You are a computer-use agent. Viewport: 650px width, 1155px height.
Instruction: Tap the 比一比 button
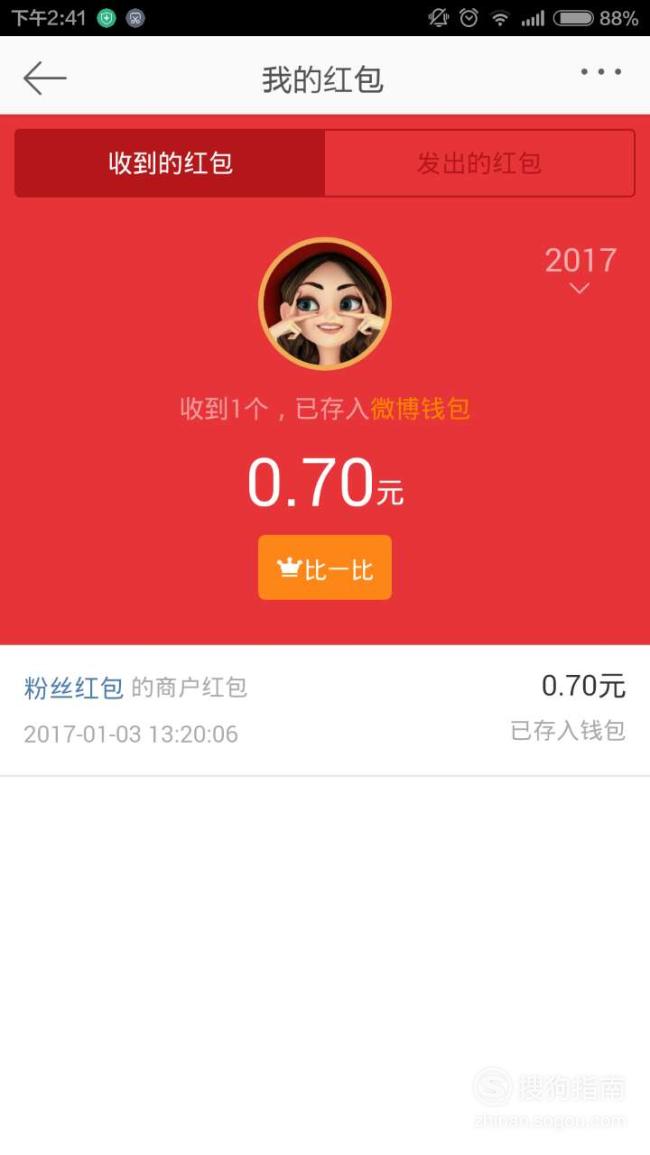325,567
